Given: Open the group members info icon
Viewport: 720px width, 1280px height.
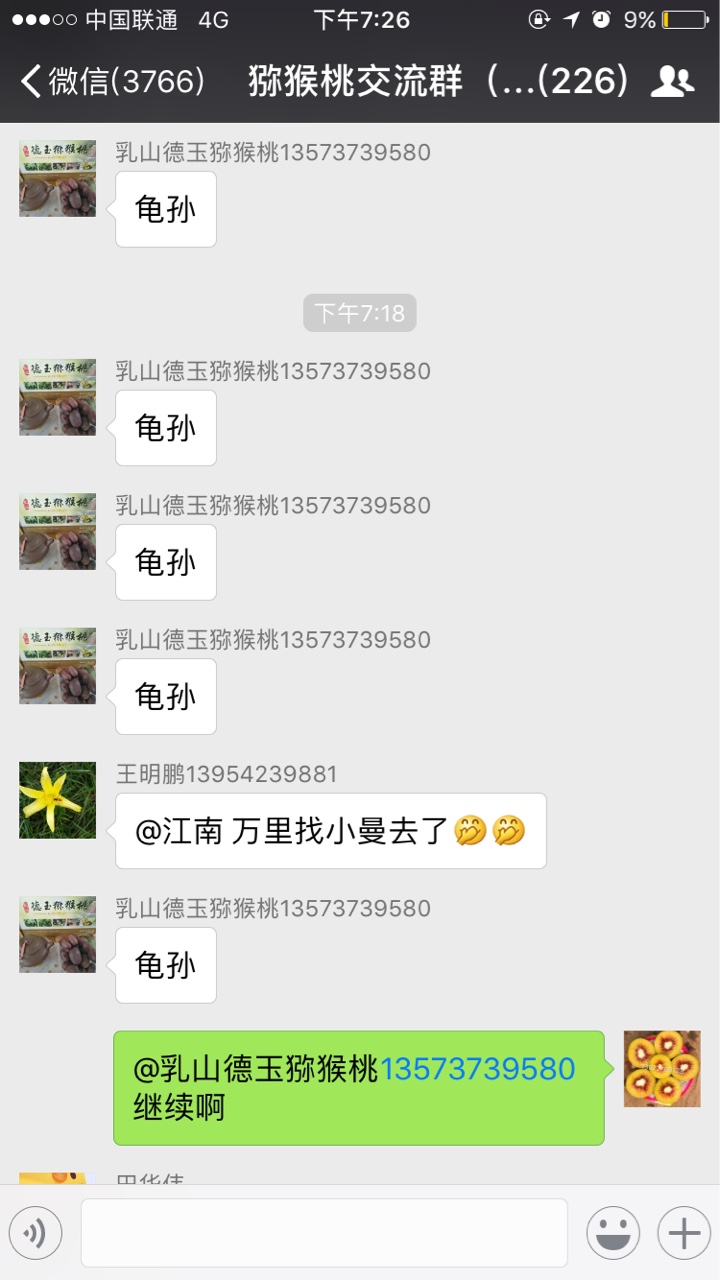Looking at the screenshot, I should 672,82.
